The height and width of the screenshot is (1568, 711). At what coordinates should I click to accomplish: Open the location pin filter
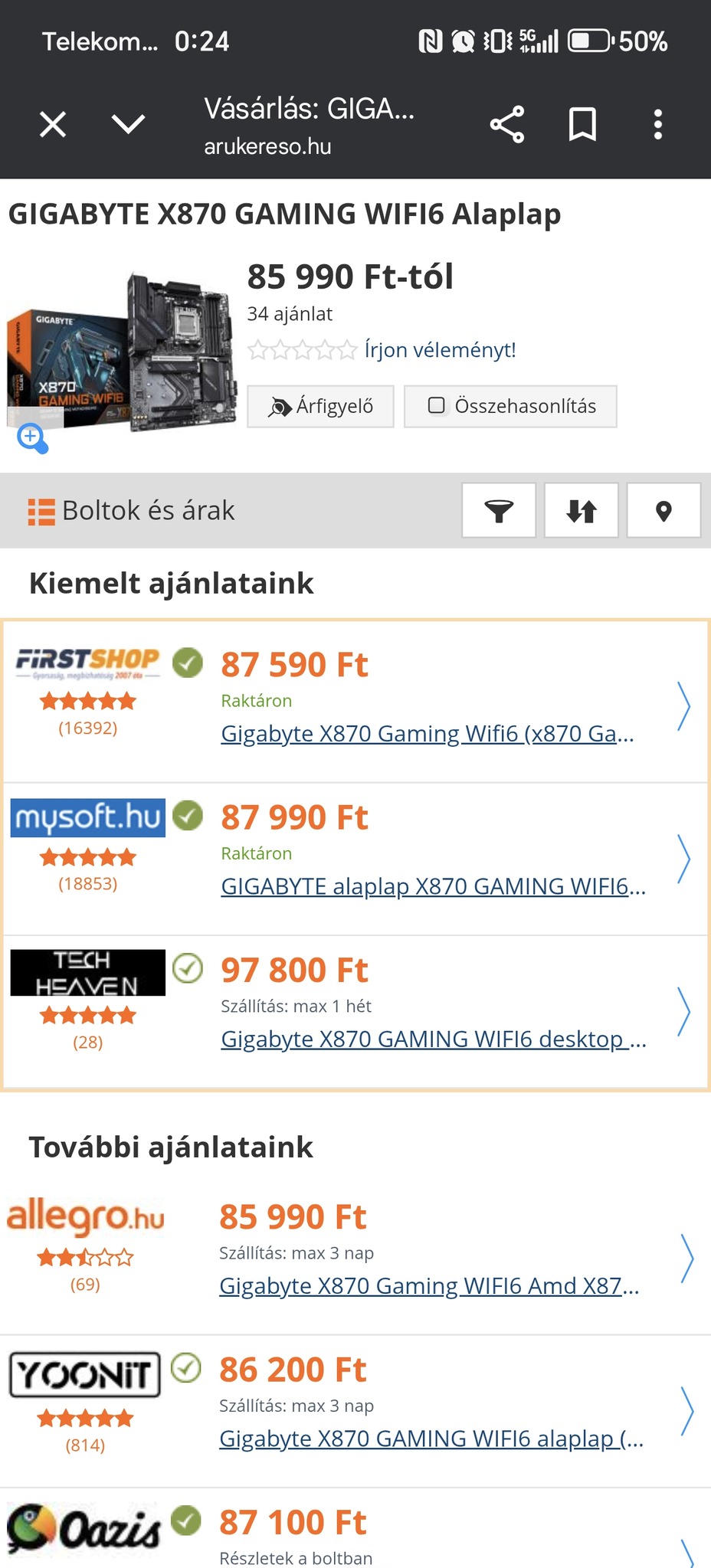tap(663, 510)
